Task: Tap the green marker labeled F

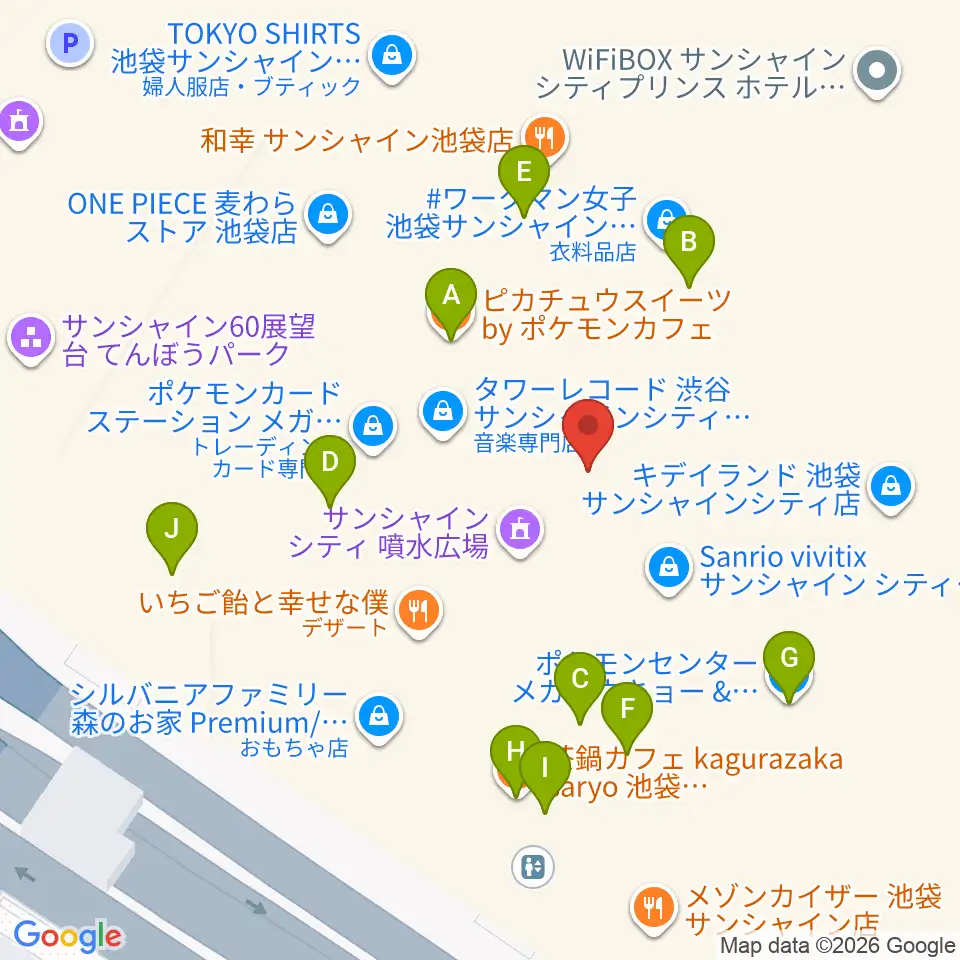Action: pyautogui.click(x=628, y=712)
